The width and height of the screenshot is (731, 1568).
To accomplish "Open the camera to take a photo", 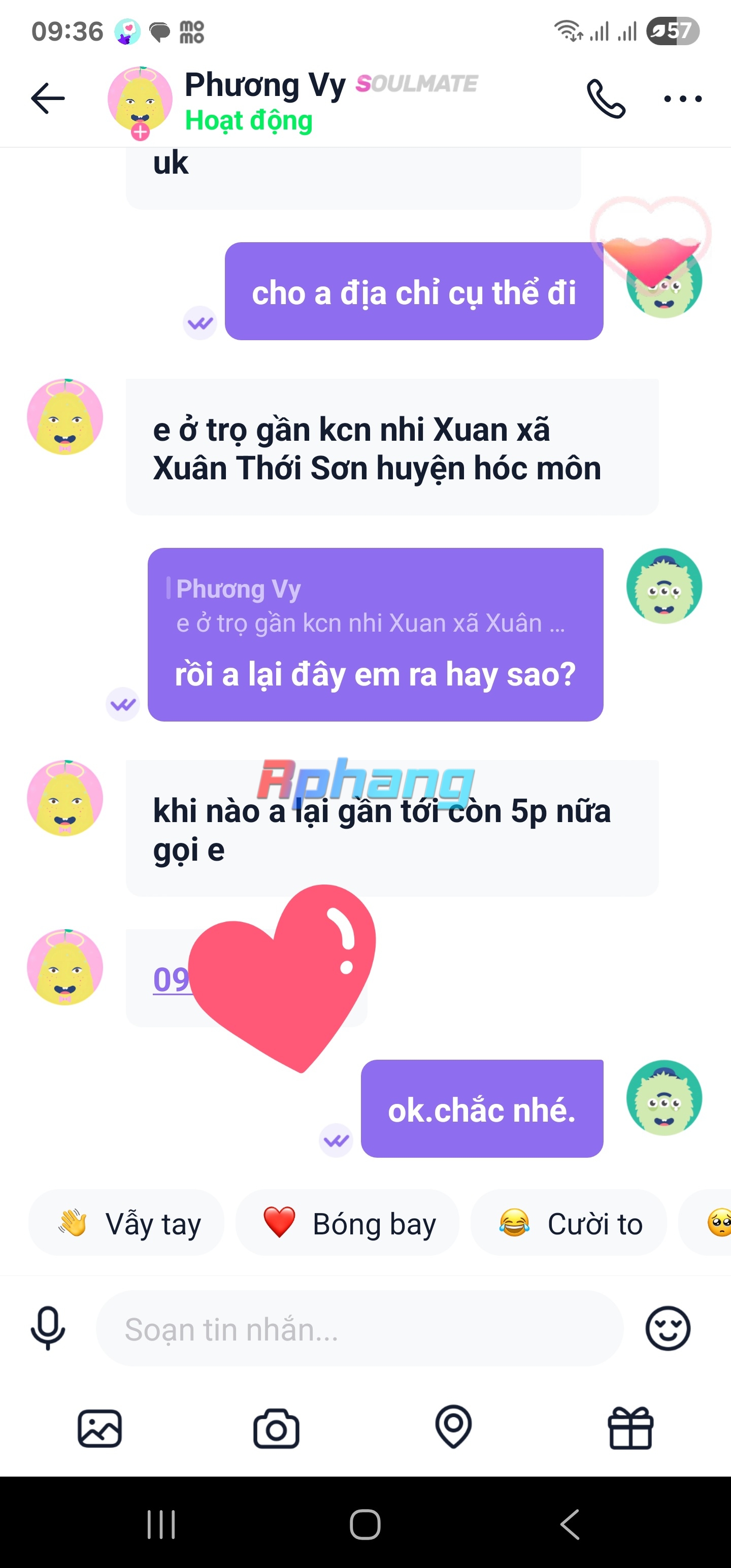I will 276,1427.
